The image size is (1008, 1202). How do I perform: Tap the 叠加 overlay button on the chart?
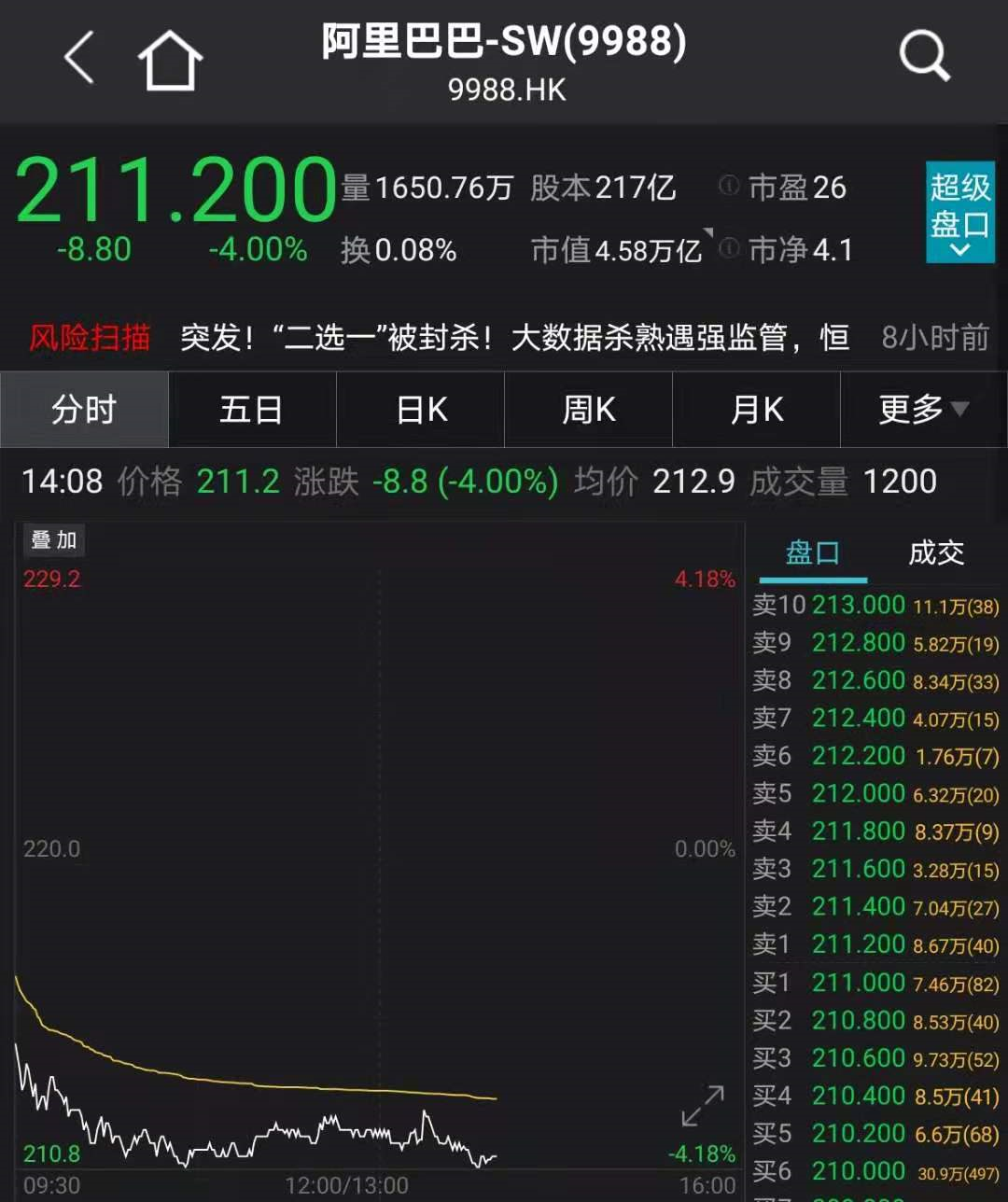point(53,539)
